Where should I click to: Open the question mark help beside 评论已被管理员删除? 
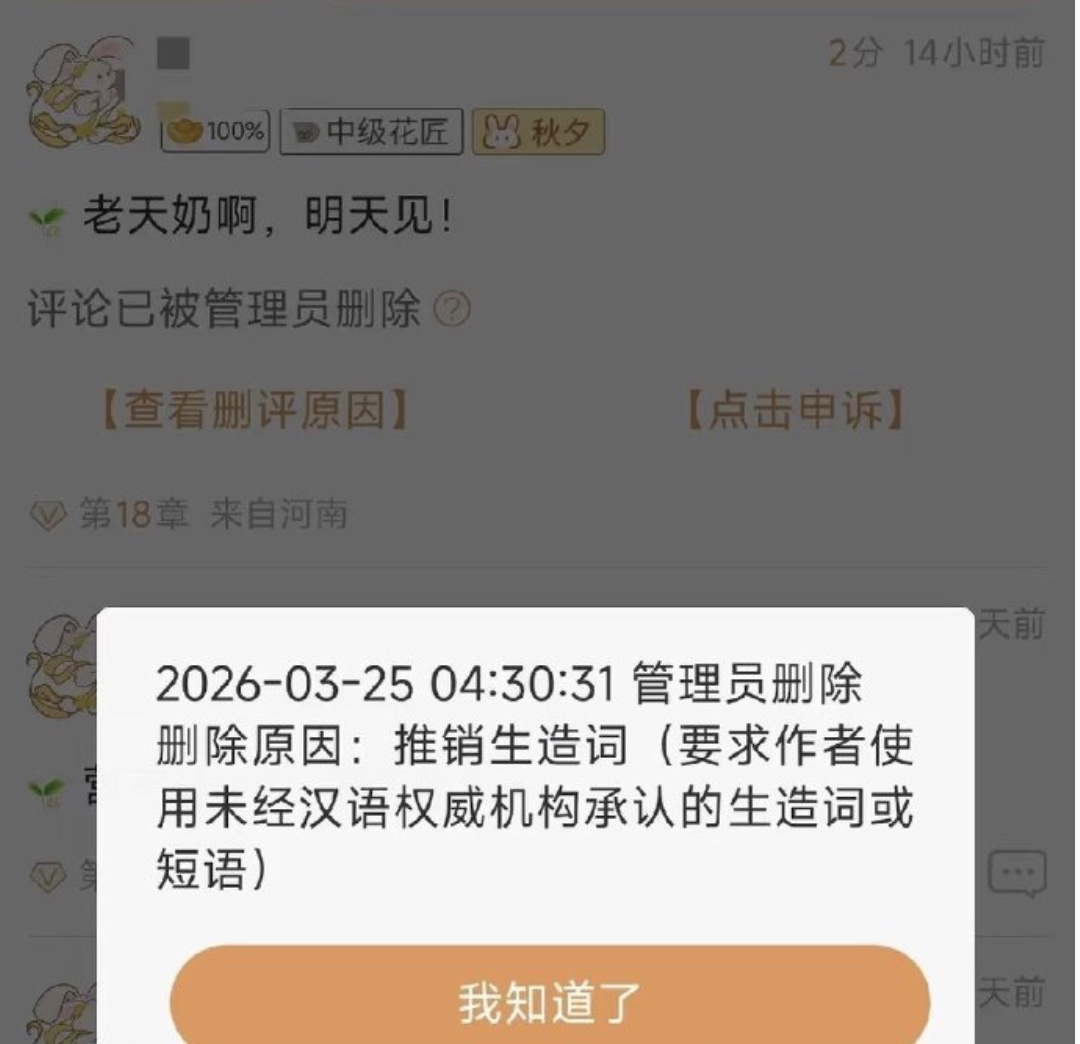click(x=453, y=313)
